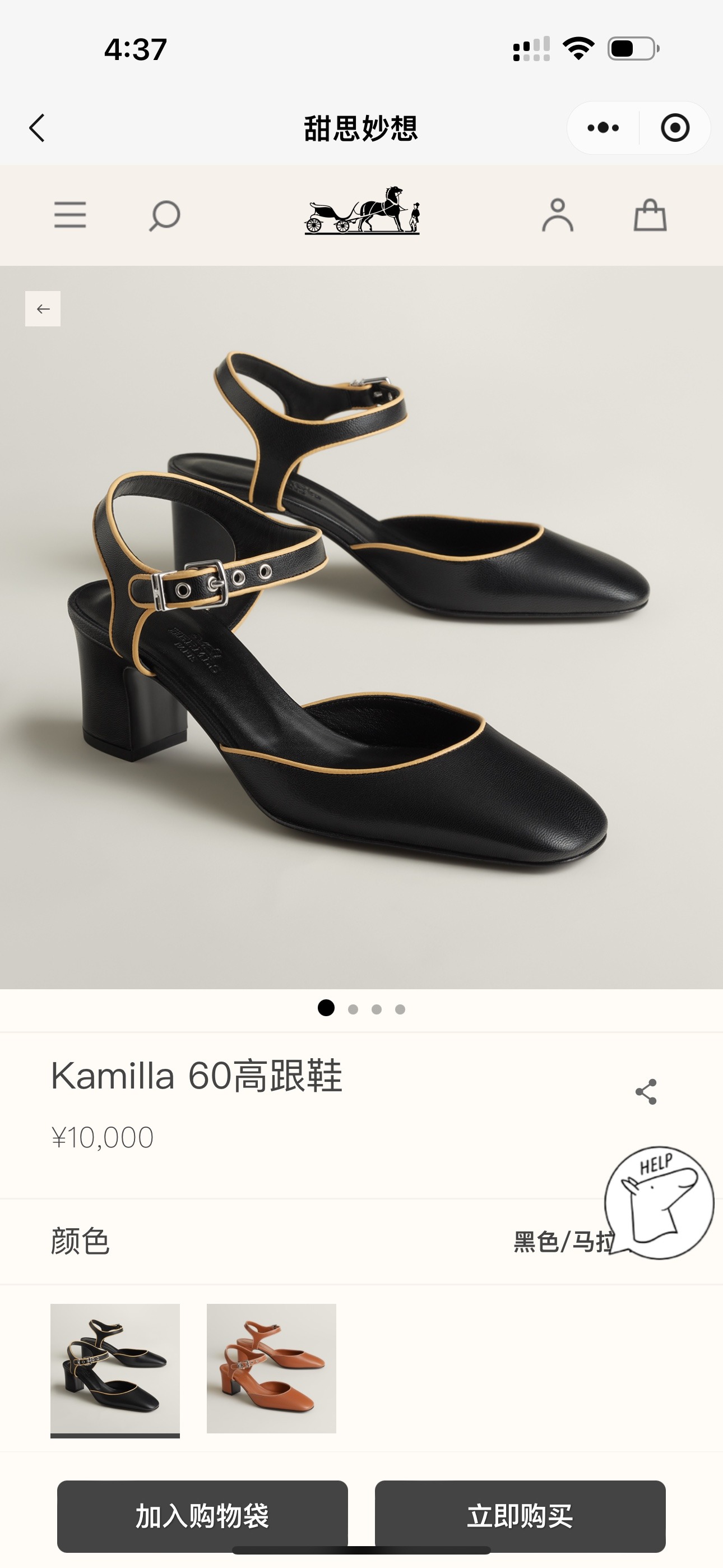Image resolution: width=723 pixels, height=1568 pixels.
Task: Close the mini program with the circle button
Action: [x=675, y=128]
